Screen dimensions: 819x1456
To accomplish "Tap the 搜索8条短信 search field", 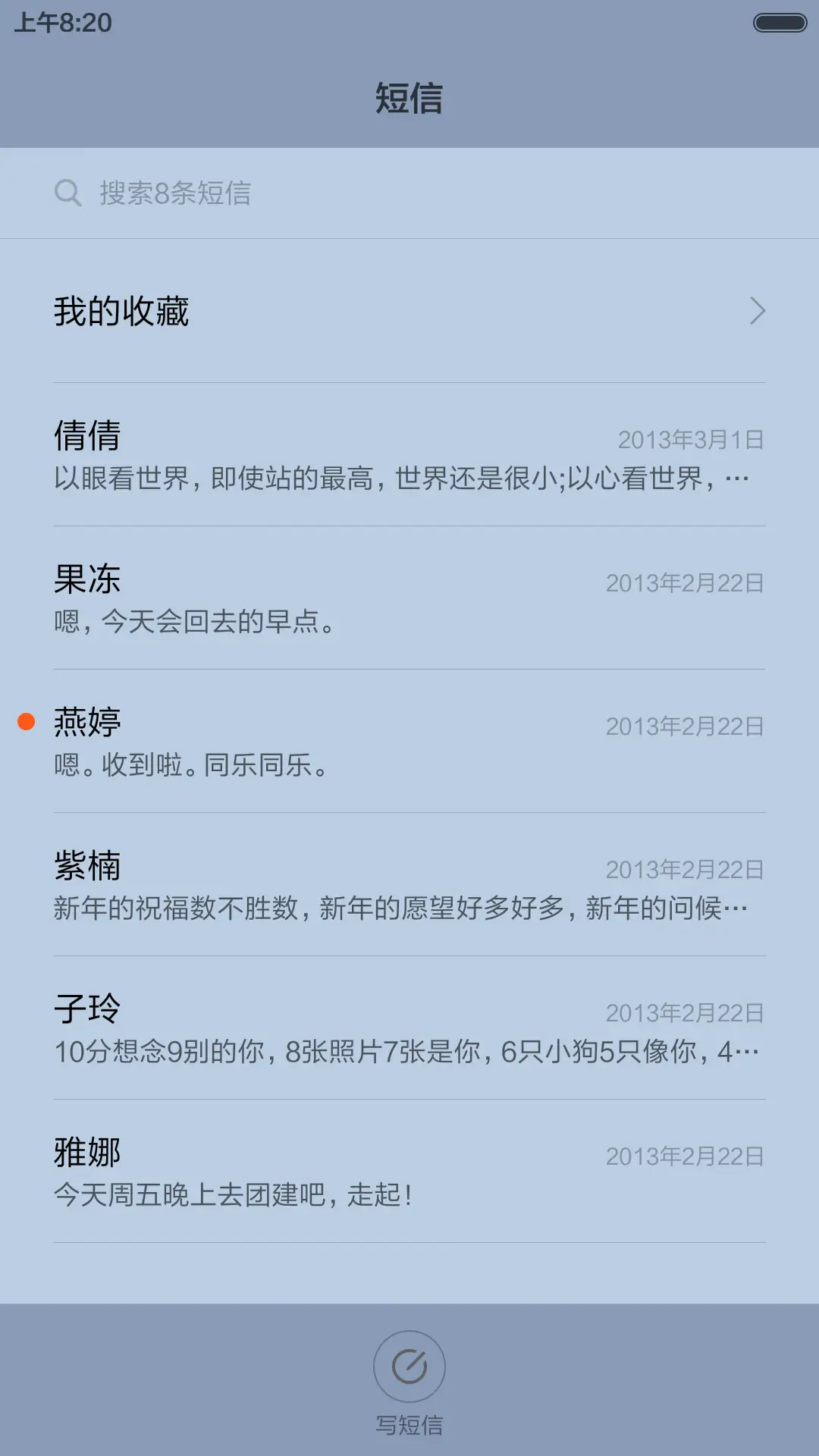I will click(x=303, y=193).
